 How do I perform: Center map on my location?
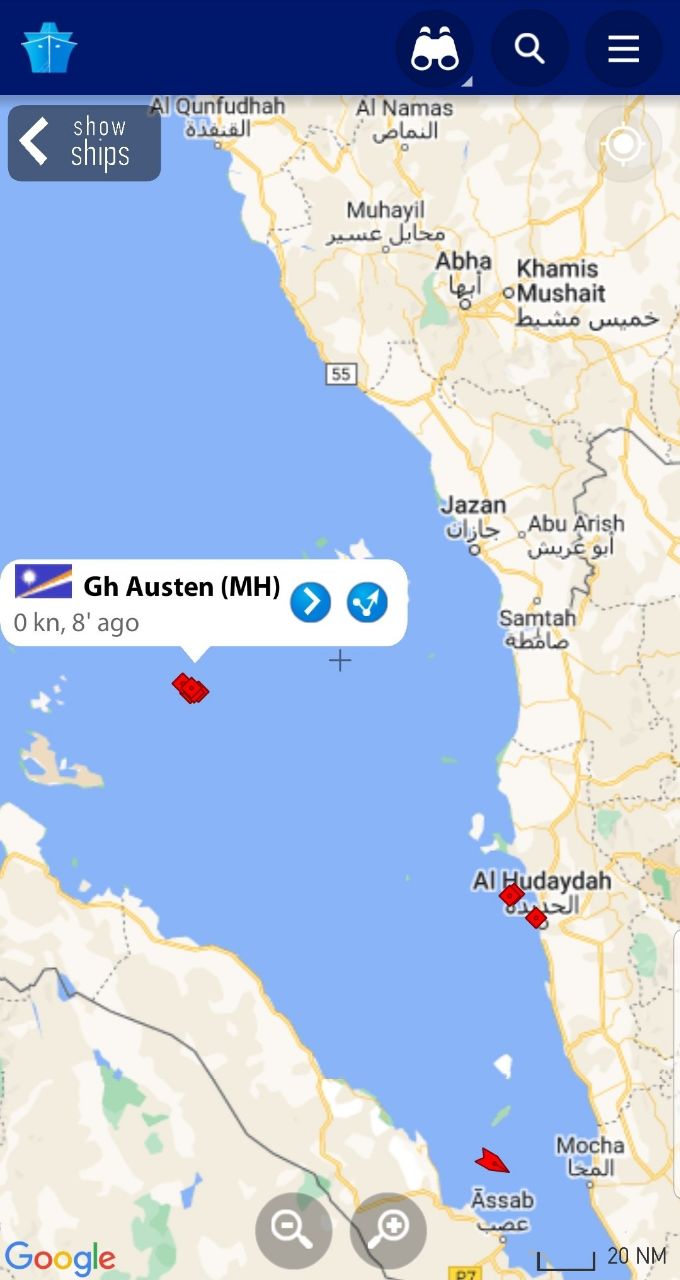[x=623, y=145]
